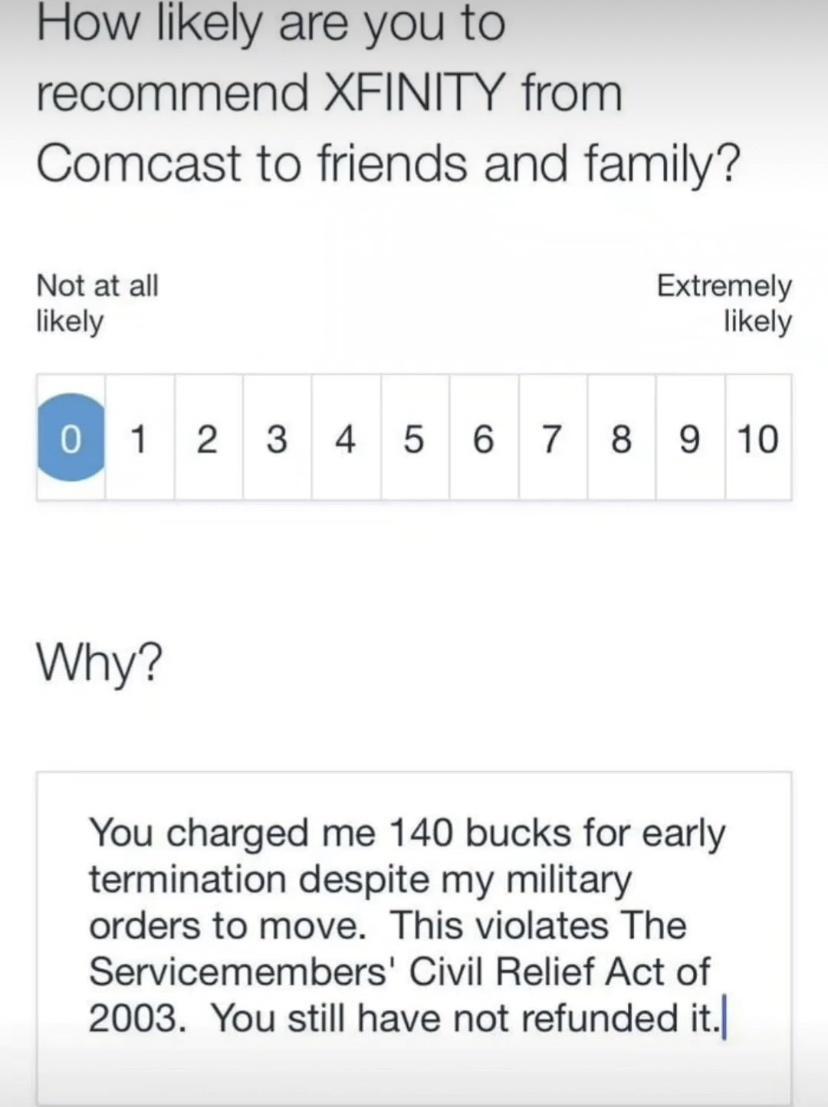Select rating 2 on the scale

pyautogui.click(x=208, y=438)
